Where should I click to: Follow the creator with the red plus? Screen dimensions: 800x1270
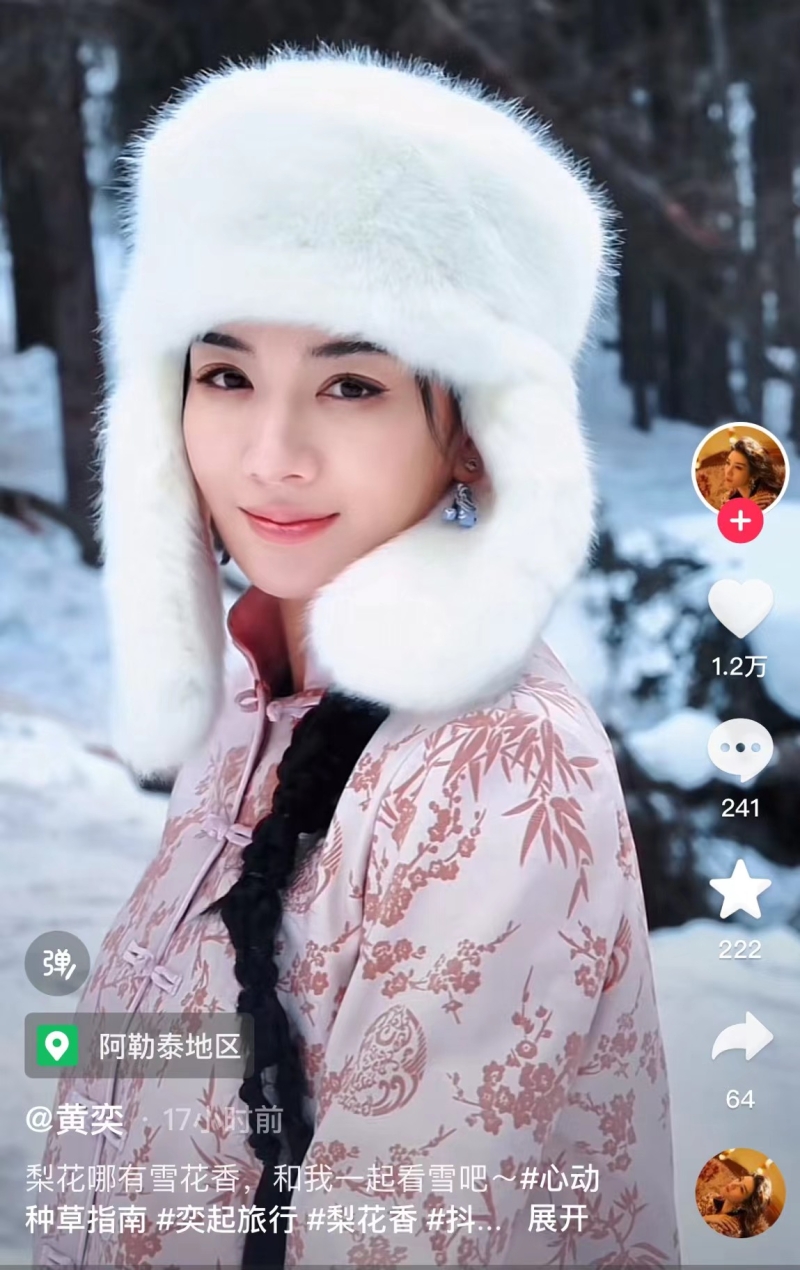pos(740,521)
